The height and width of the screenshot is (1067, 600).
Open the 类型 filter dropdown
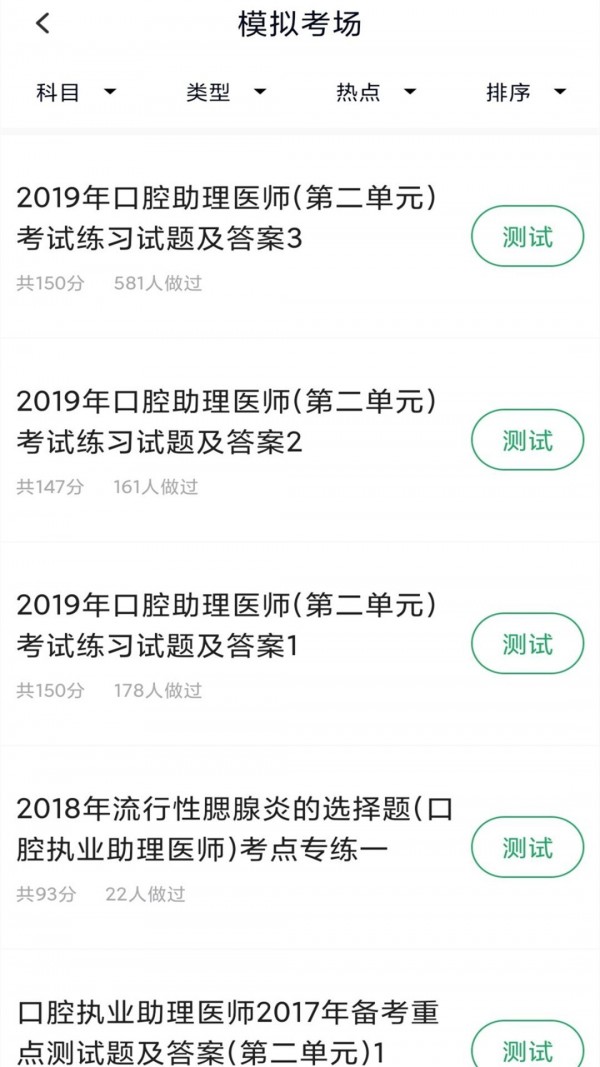226,93
